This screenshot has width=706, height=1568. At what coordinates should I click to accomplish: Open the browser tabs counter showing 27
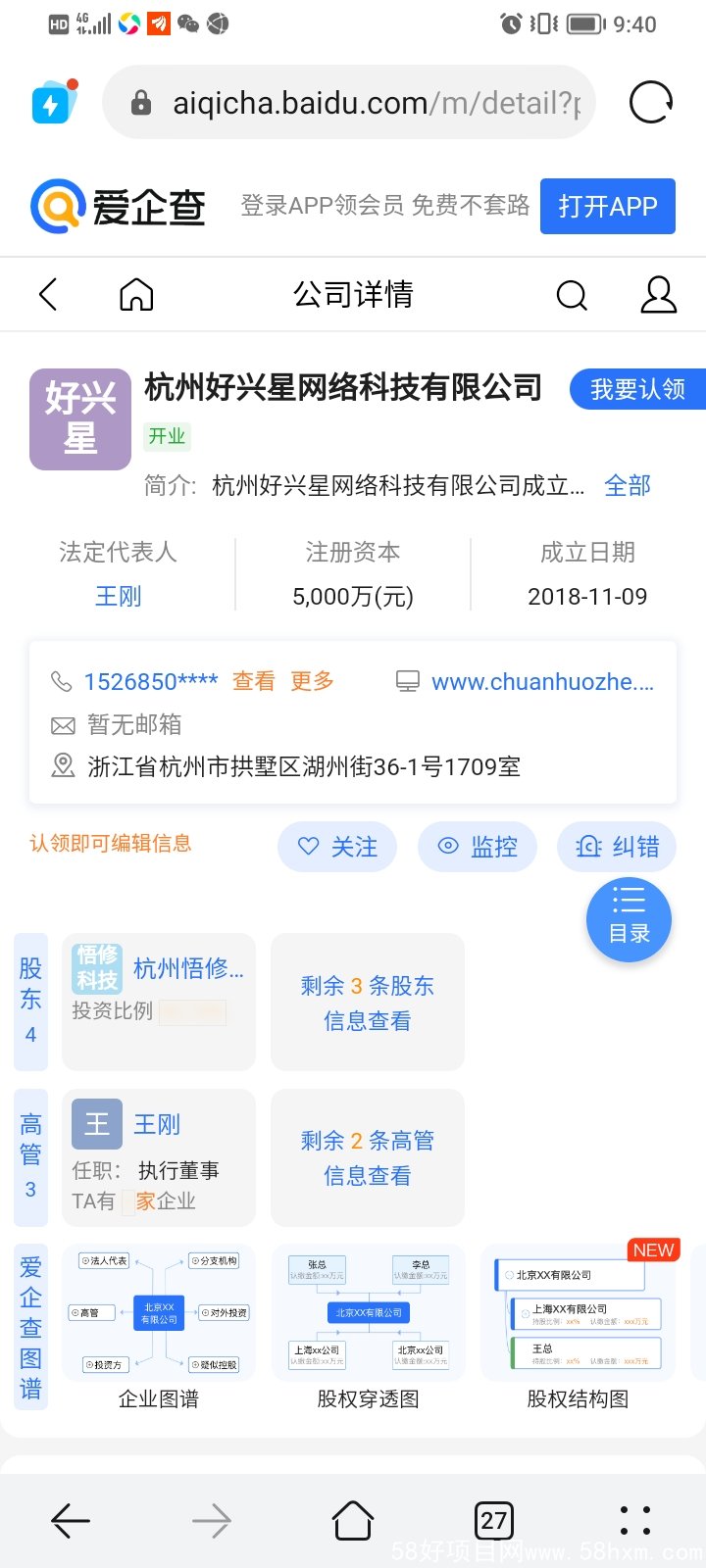[x=494, y=1521]
